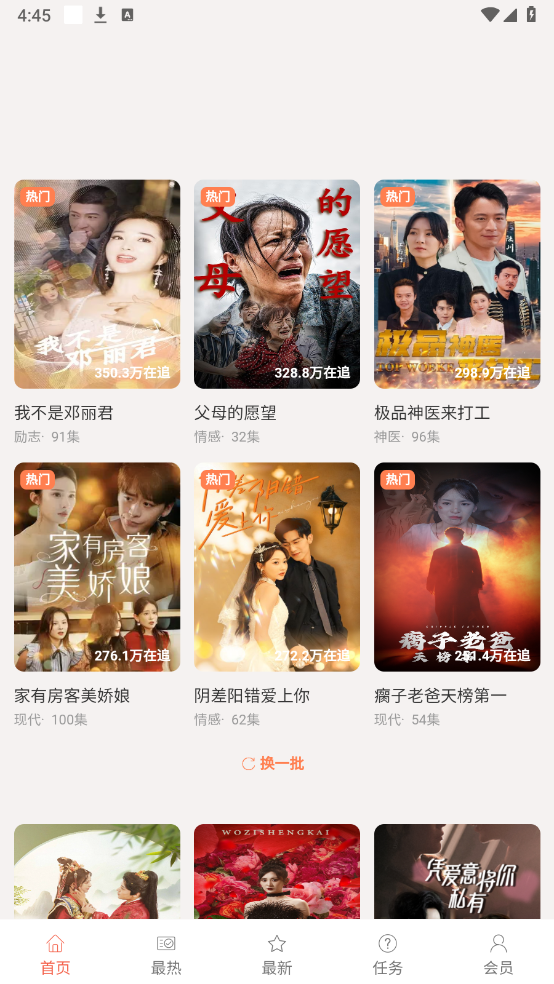Image resolution: width=554 pixels, height=984 pixels.
Task: Open the drama 凭爱意将你私有
Action: 457,872
